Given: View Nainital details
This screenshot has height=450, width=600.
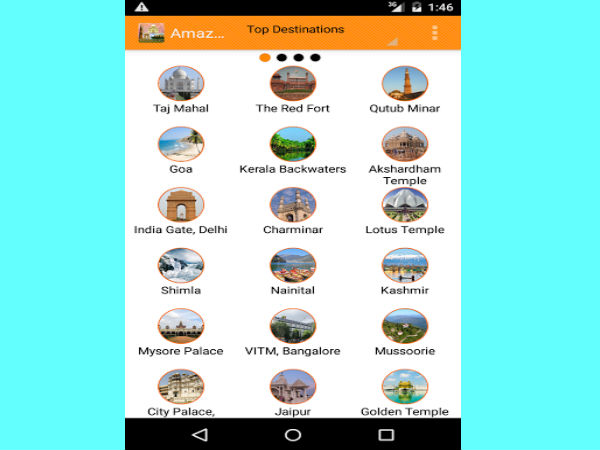Looking at the screenshot, I should (x=293, y=267).
